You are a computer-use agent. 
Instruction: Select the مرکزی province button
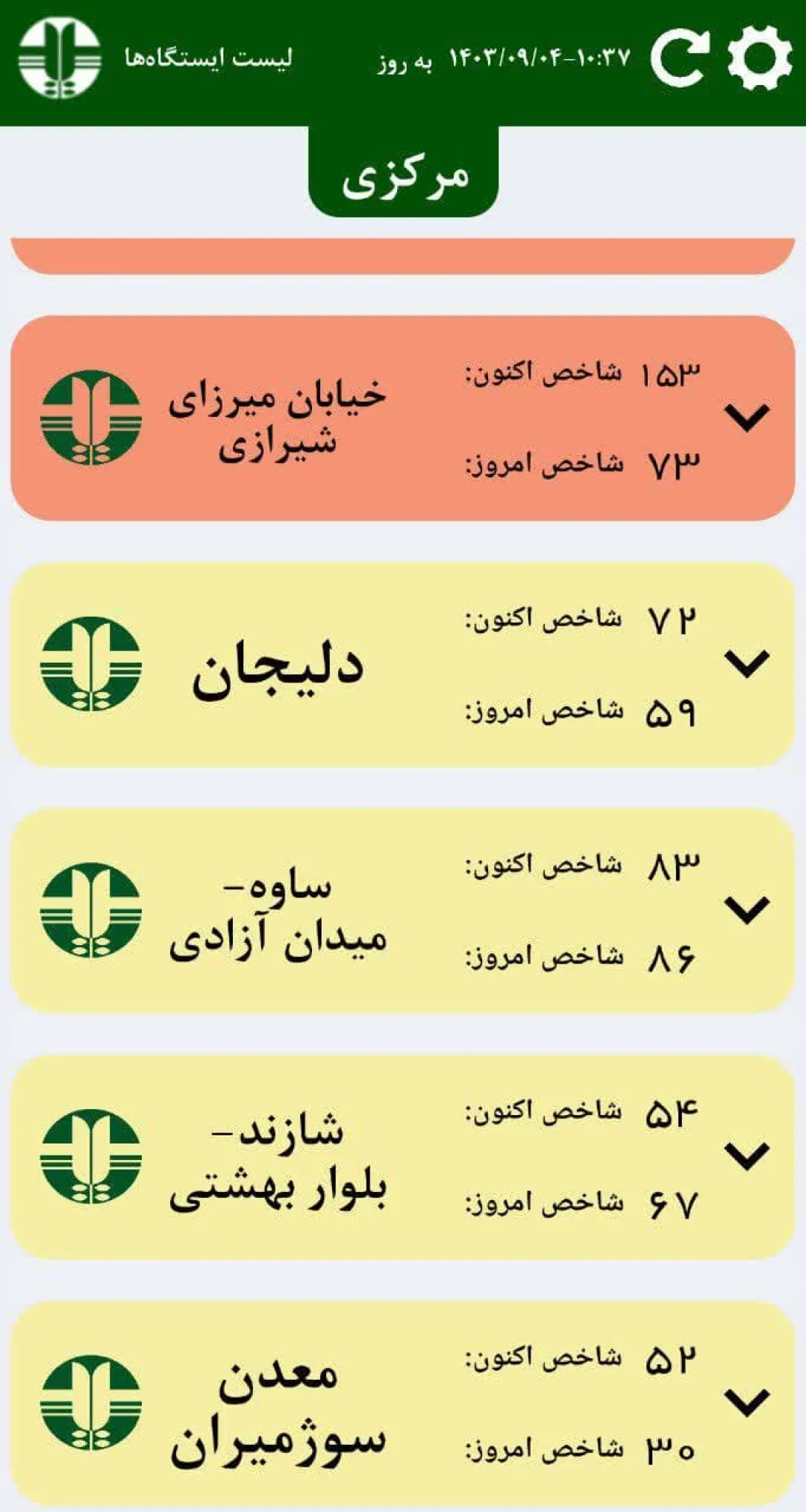pos(403,173)
